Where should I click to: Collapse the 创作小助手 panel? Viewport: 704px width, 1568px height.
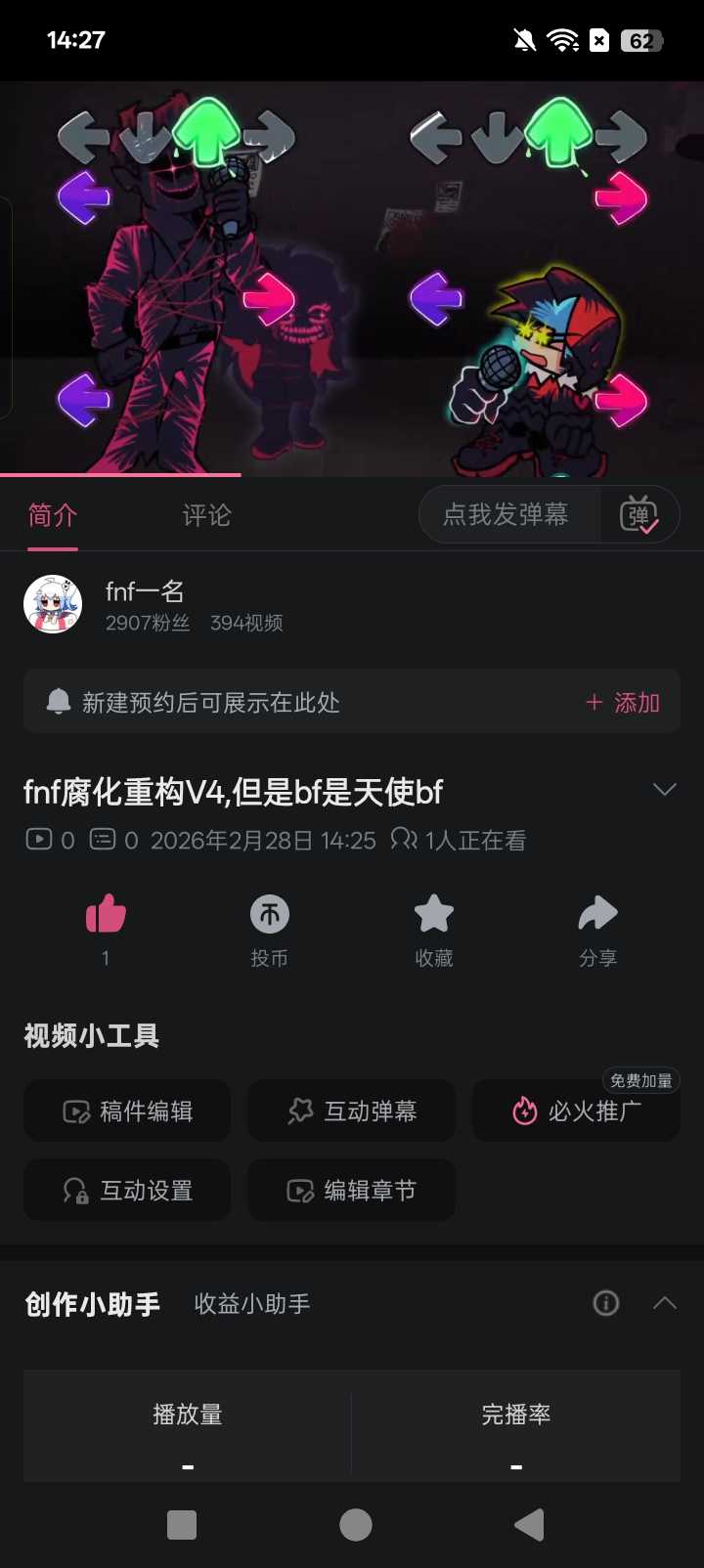[x=665, y=1303]
